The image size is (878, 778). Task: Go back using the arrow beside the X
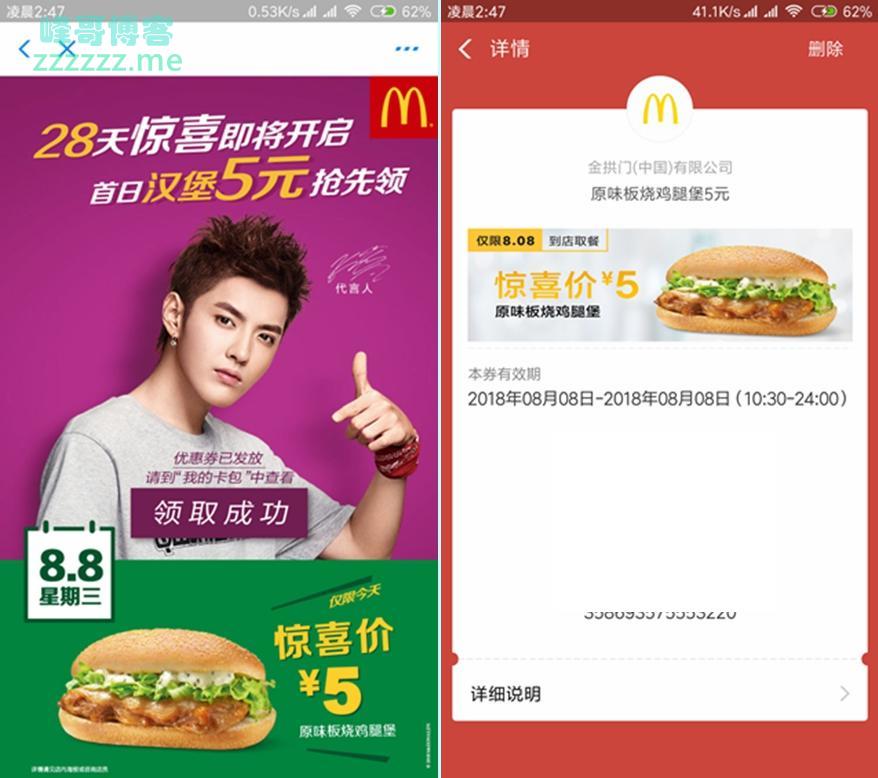coord(26,48)
